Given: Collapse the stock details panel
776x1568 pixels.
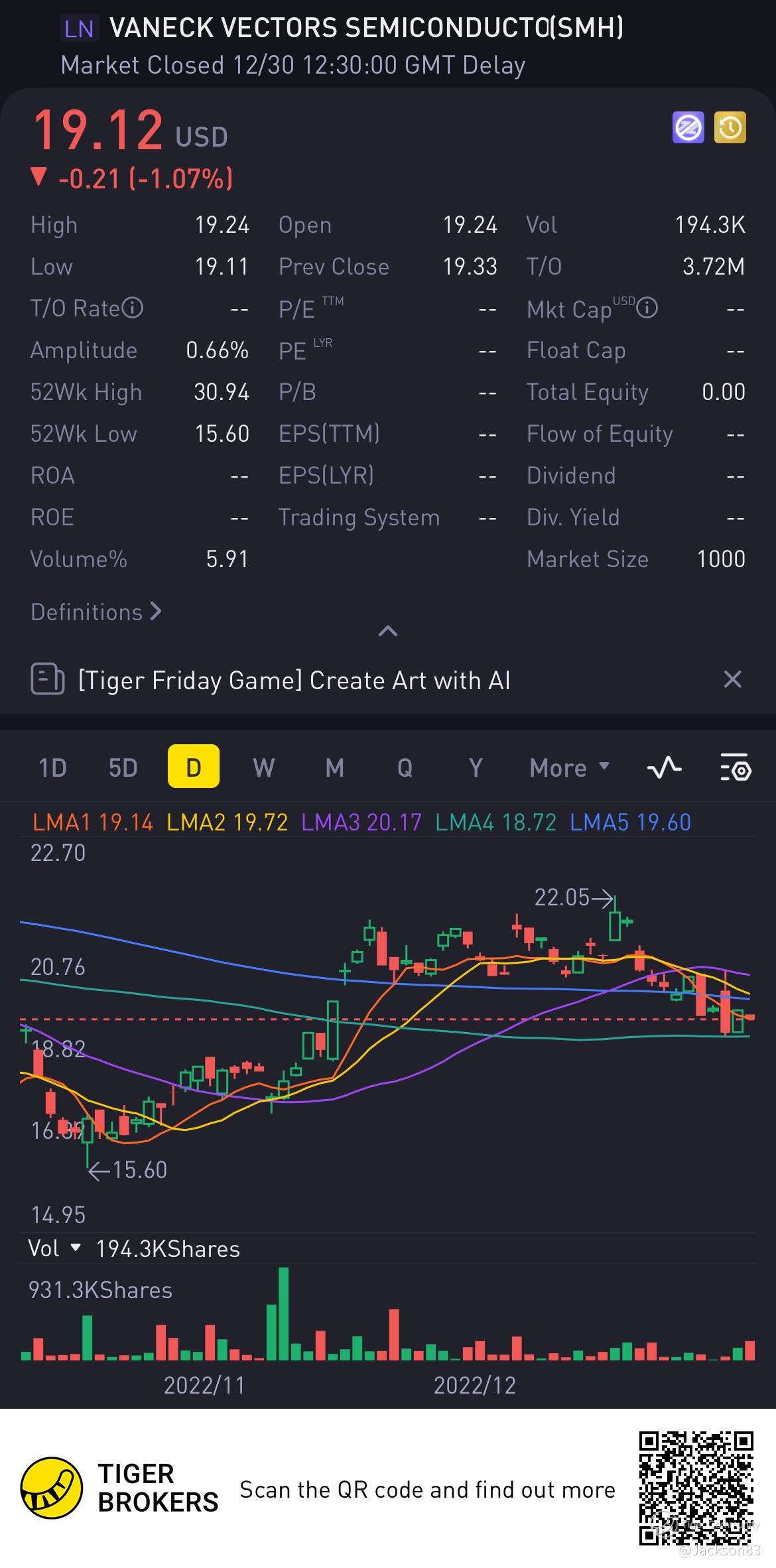Looking at the screenshot, I should coord(387,631).
